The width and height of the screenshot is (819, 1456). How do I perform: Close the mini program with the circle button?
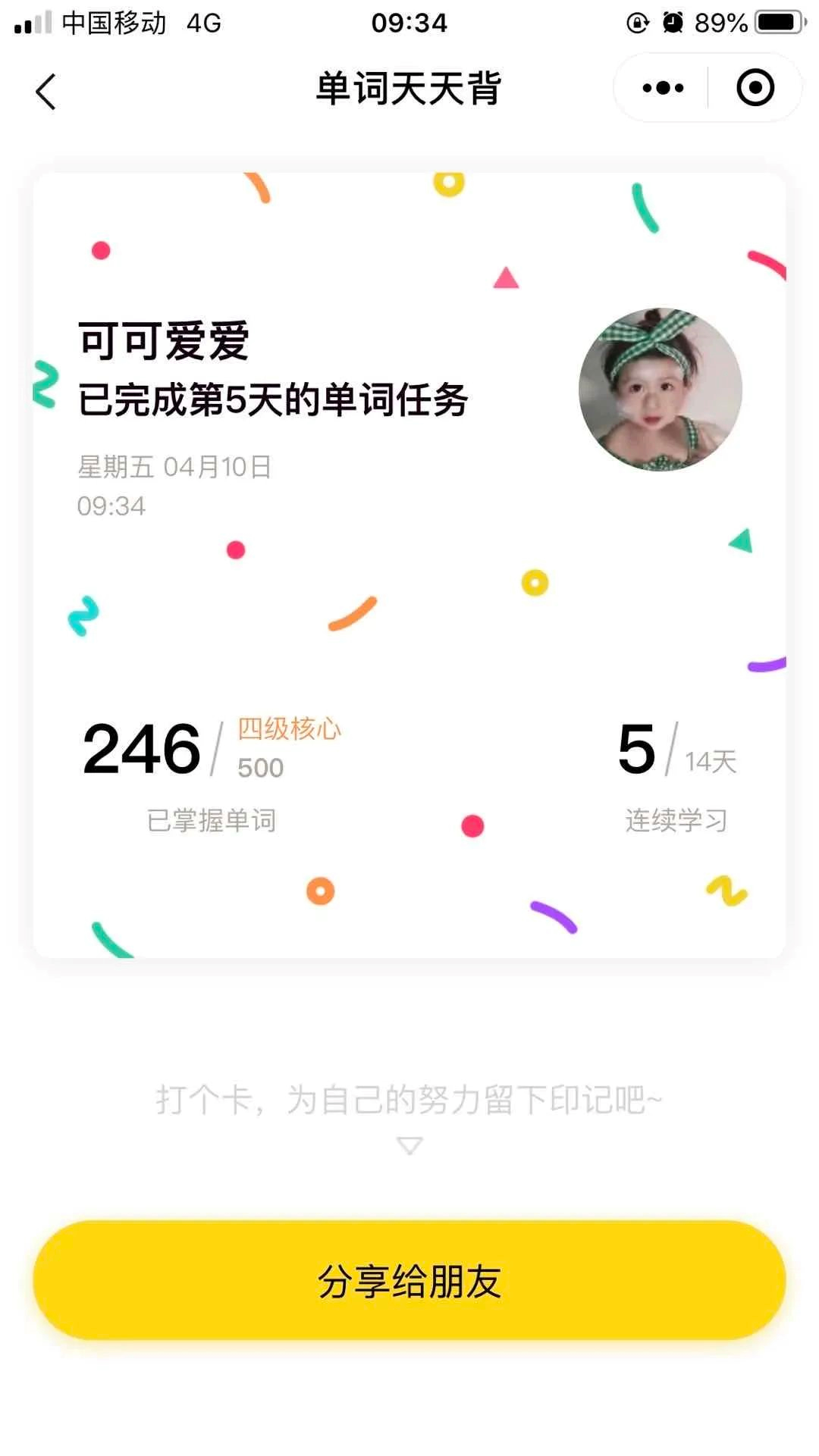point(755,88)
